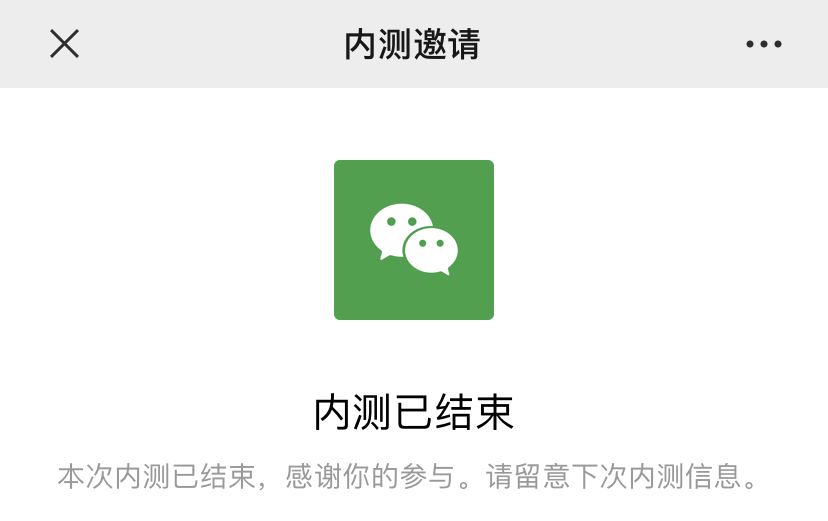Open the three-dot overflow menu
The width and height of the screenshot is (828, 521).
(764, 44)
